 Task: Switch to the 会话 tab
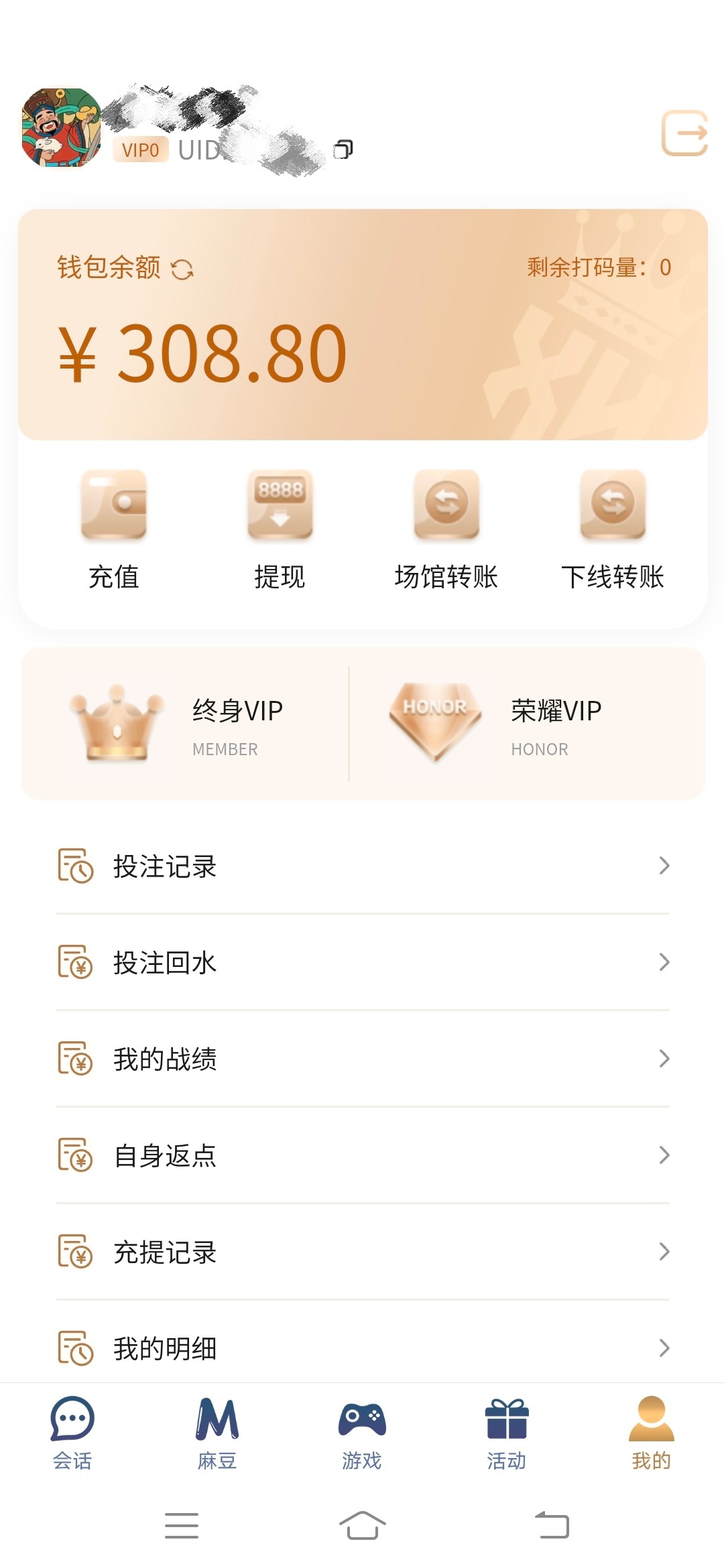click(72, 1433)
